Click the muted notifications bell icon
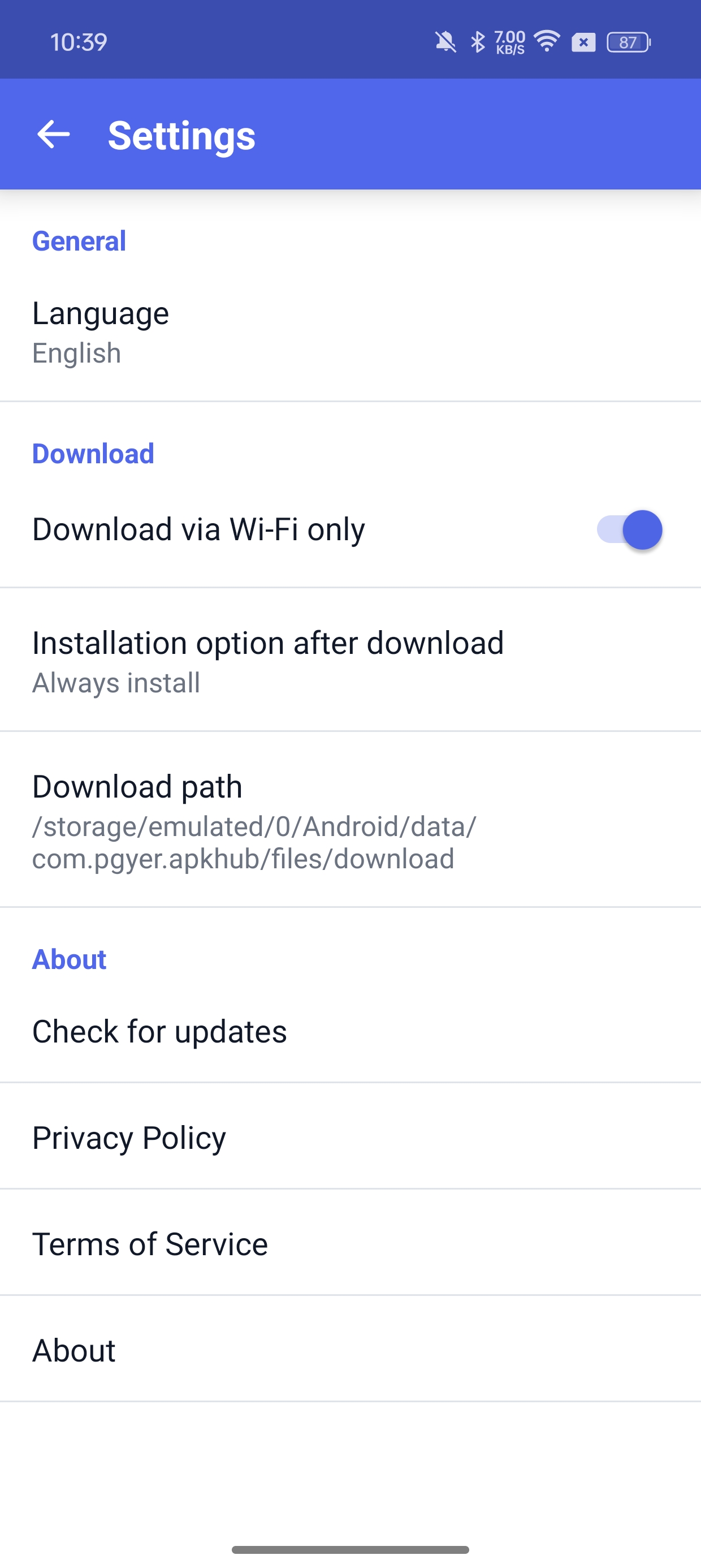Screen dimensions: 701x1568 coord(445,41)
